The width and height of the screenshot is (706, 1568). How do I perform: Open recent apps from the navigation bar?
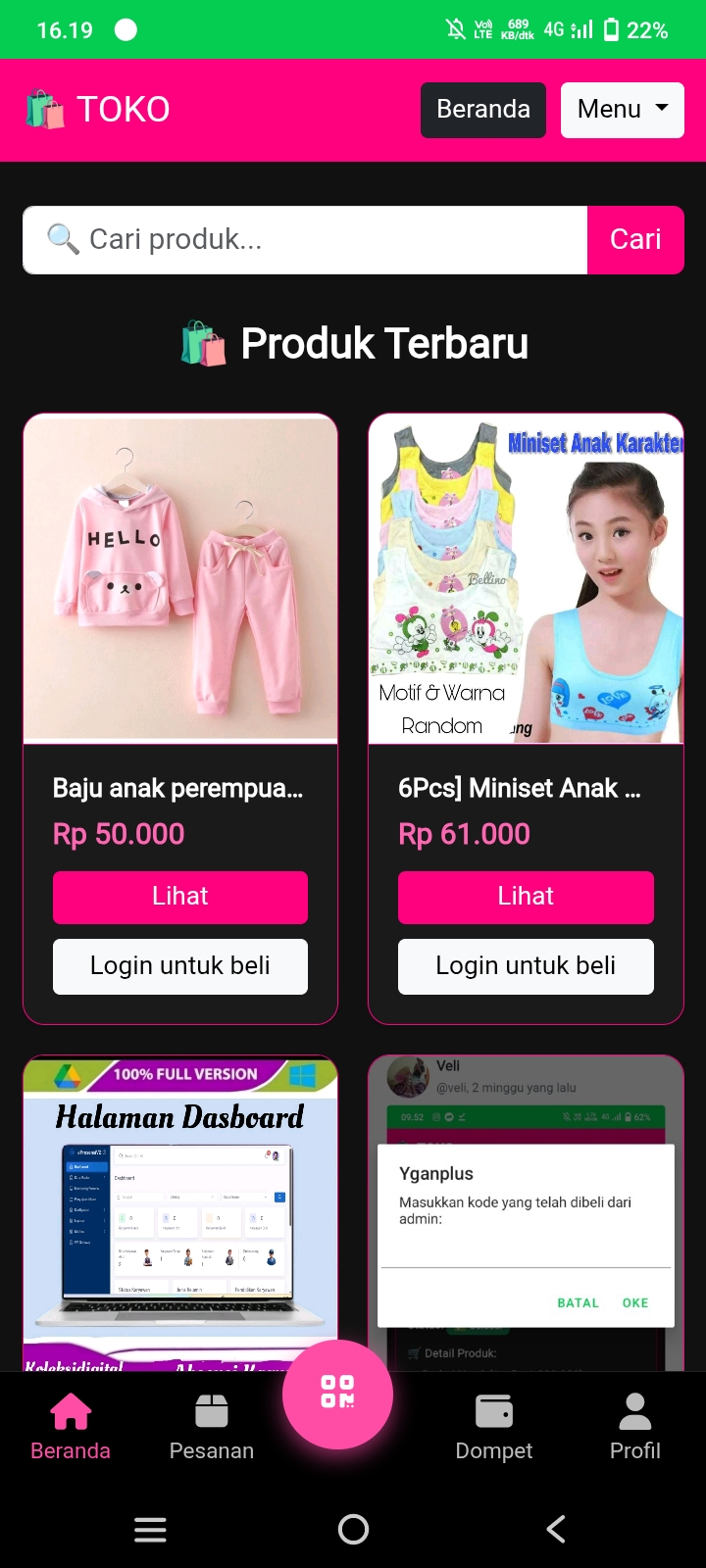pos(150,1529)
